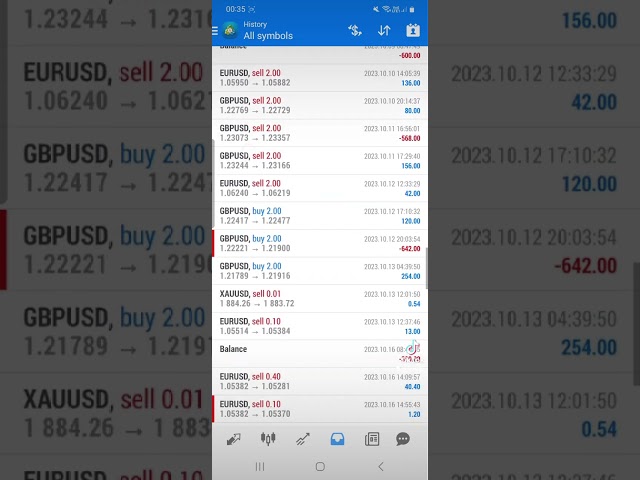Open XAUUSD sell 0.01 trade entry
The image size is (640, 480).
[319, 299]
